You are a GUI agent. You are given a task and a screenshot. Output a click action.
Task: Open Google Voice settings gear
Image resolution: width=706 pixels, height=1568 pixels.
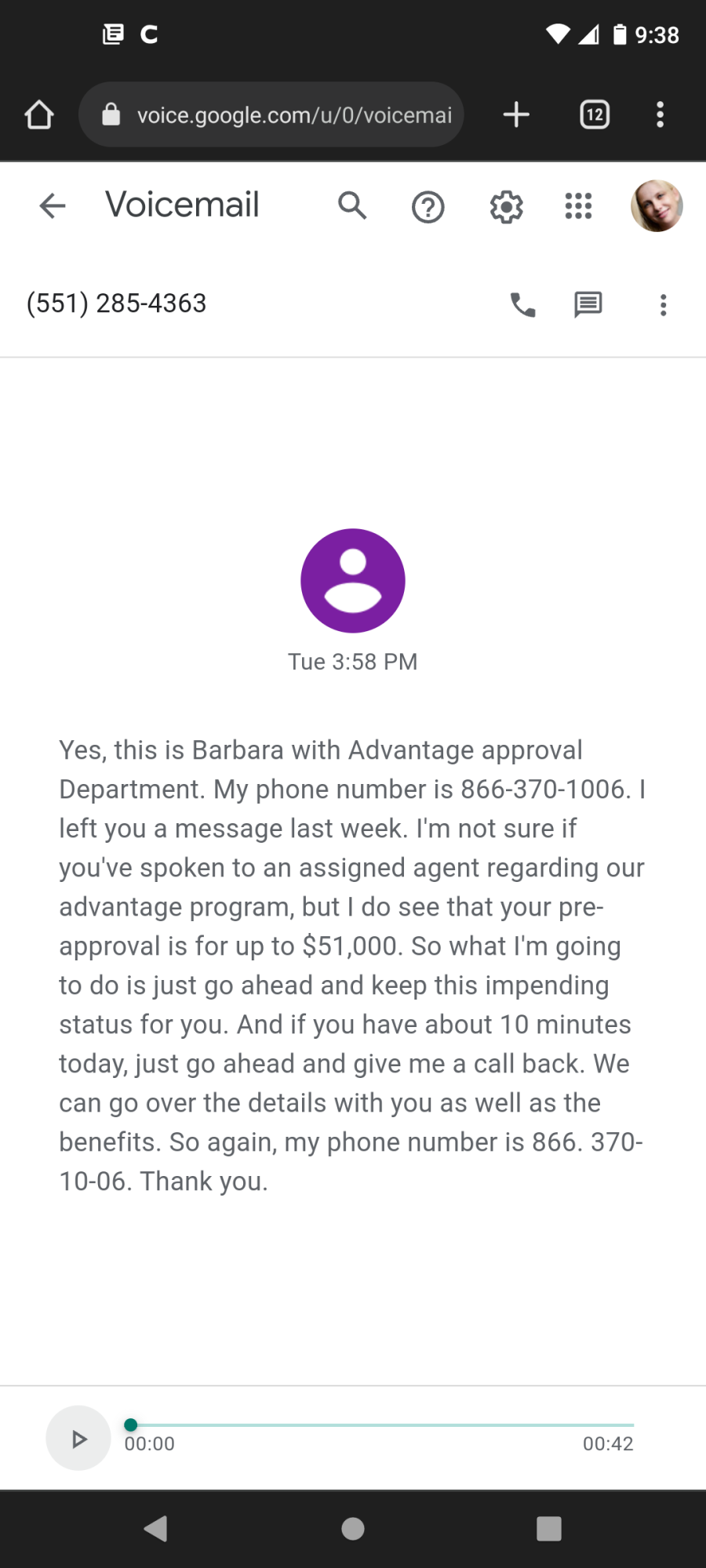[x=506, y=207]
